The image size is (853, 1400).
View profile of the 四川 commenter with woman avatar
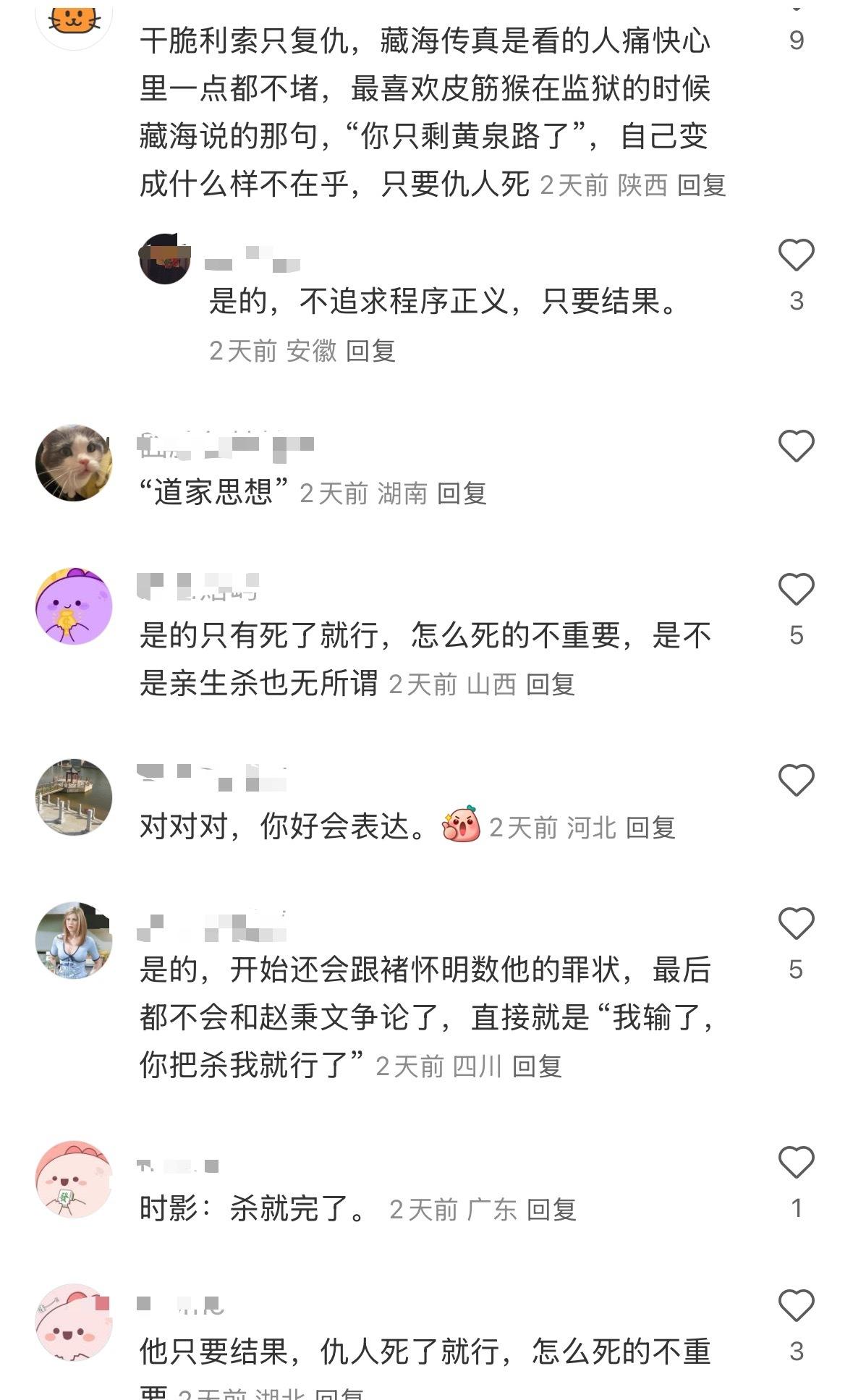click(x=74, y=940)
